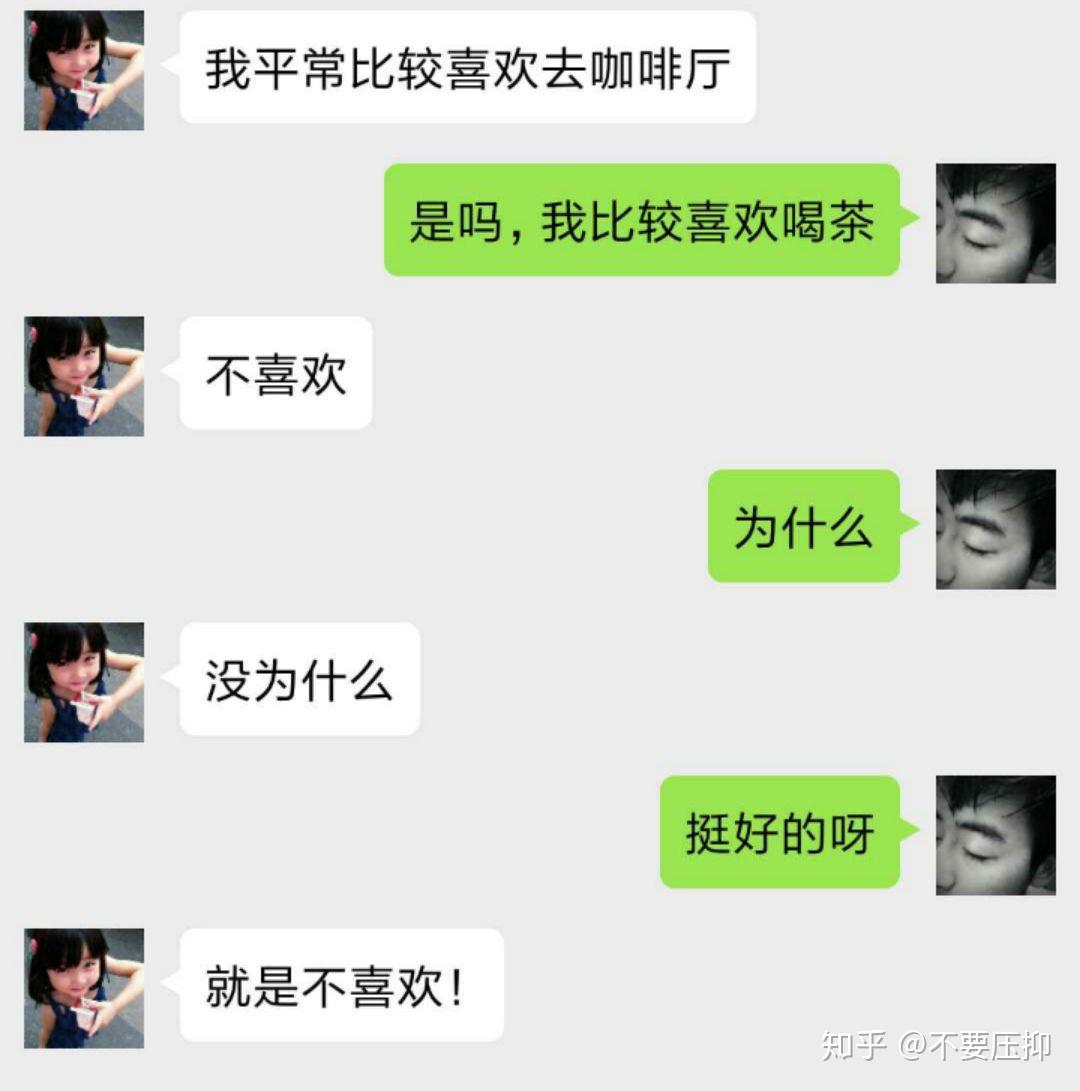
Task: Tap the avatar next to "是吗，我比较喜欢喝茶"
Action: [995, 223]
